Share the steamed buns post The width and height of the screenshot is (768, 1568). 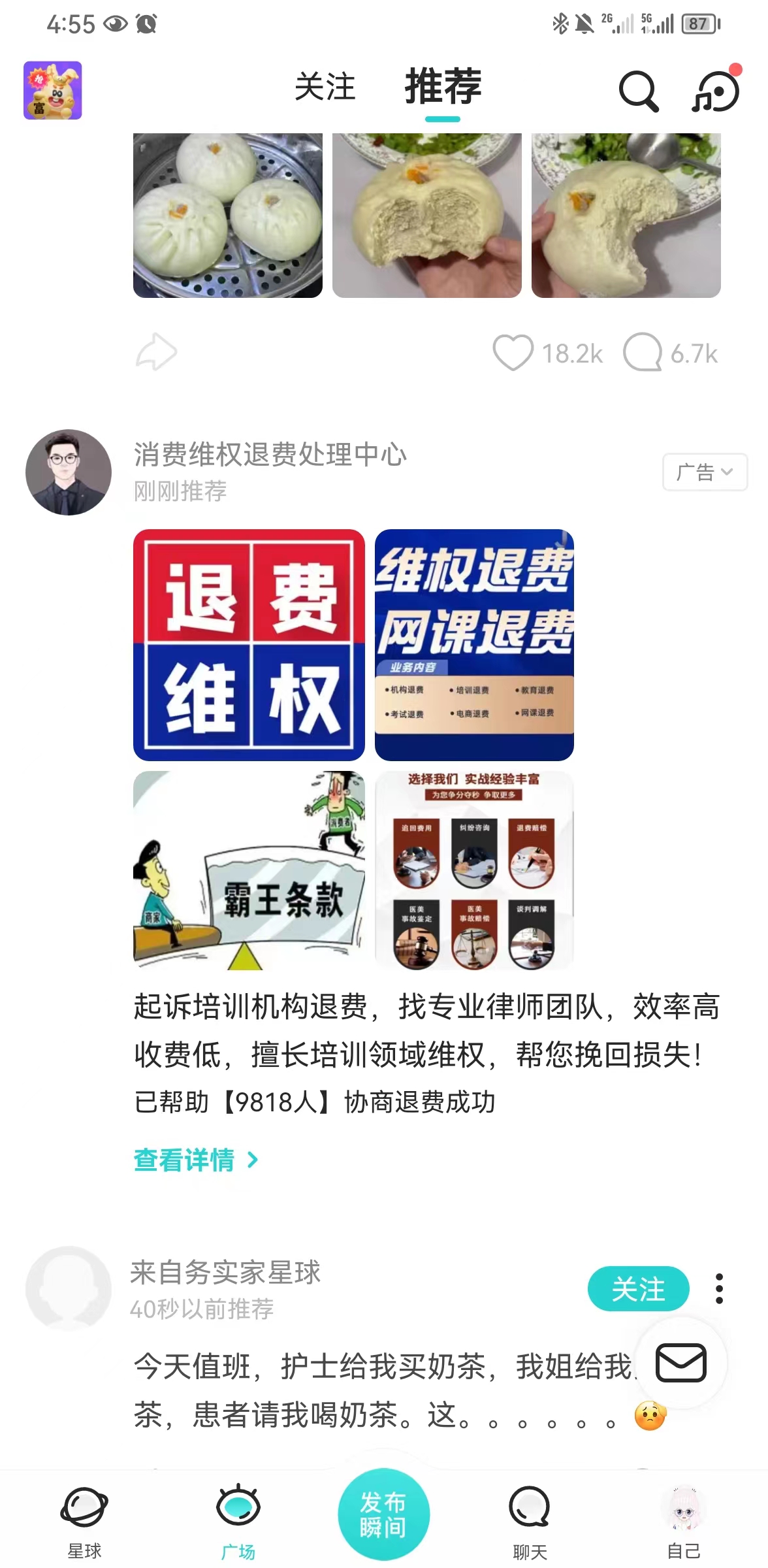click(157, 353)
